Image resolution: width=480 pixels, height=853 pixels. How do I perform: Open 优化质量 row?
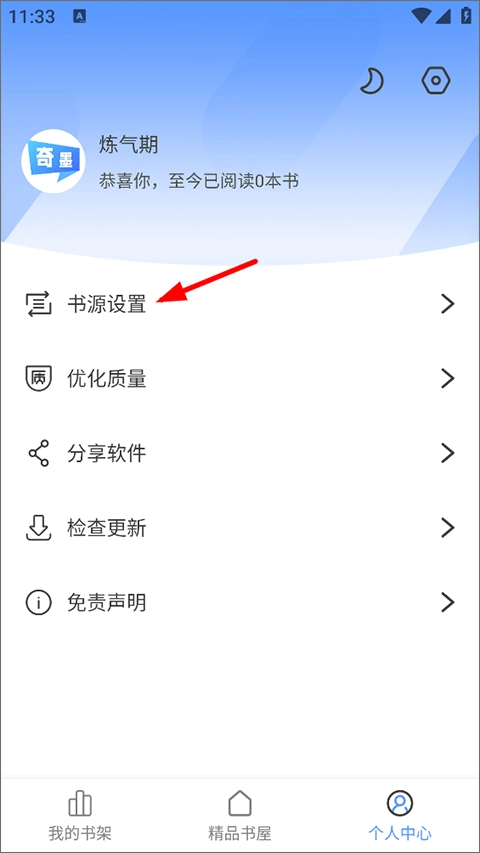240,378
